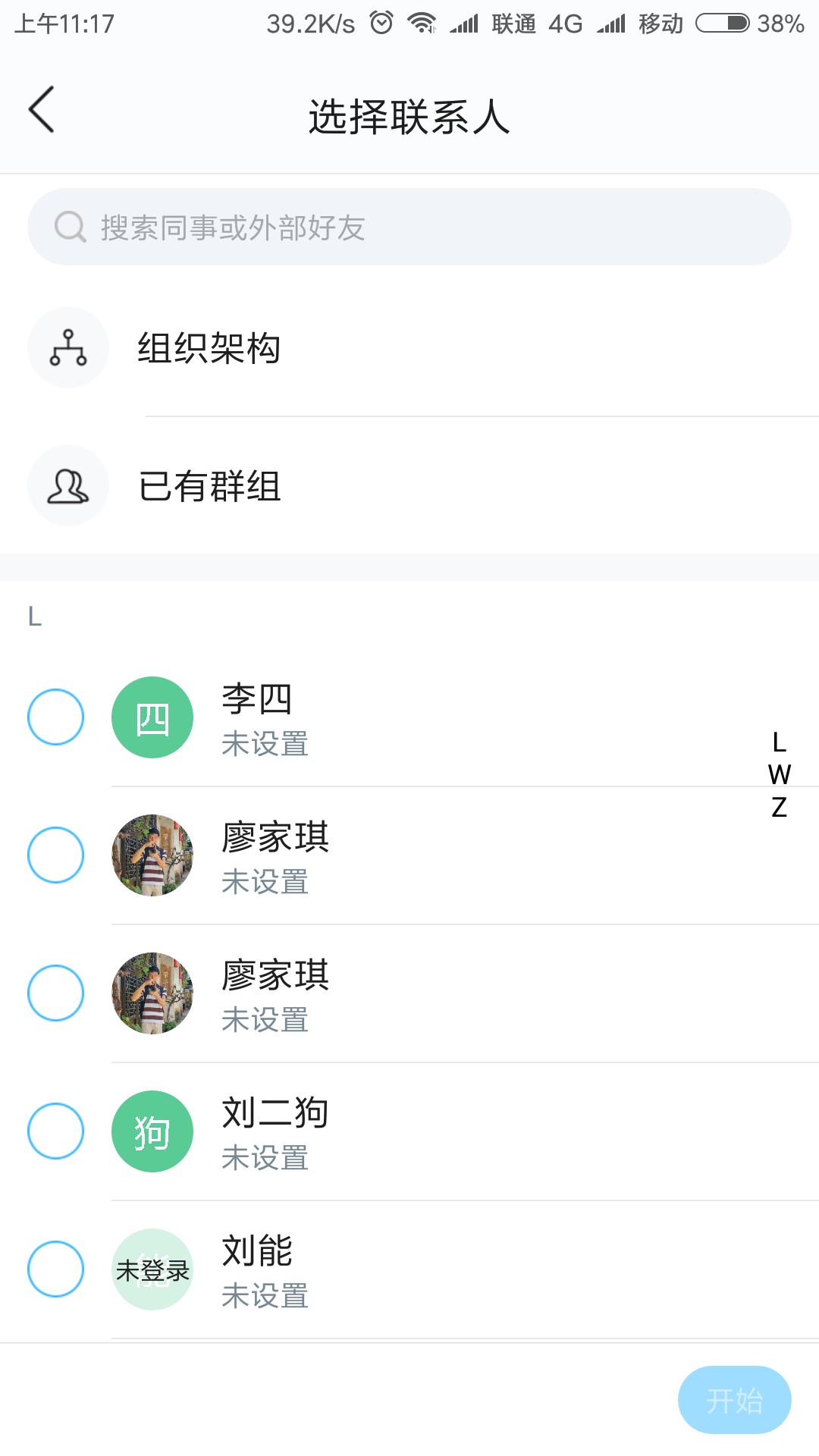Select the circle next to 李四
The height and width of the screenshot is (1456, 819).
coord(55,716)
